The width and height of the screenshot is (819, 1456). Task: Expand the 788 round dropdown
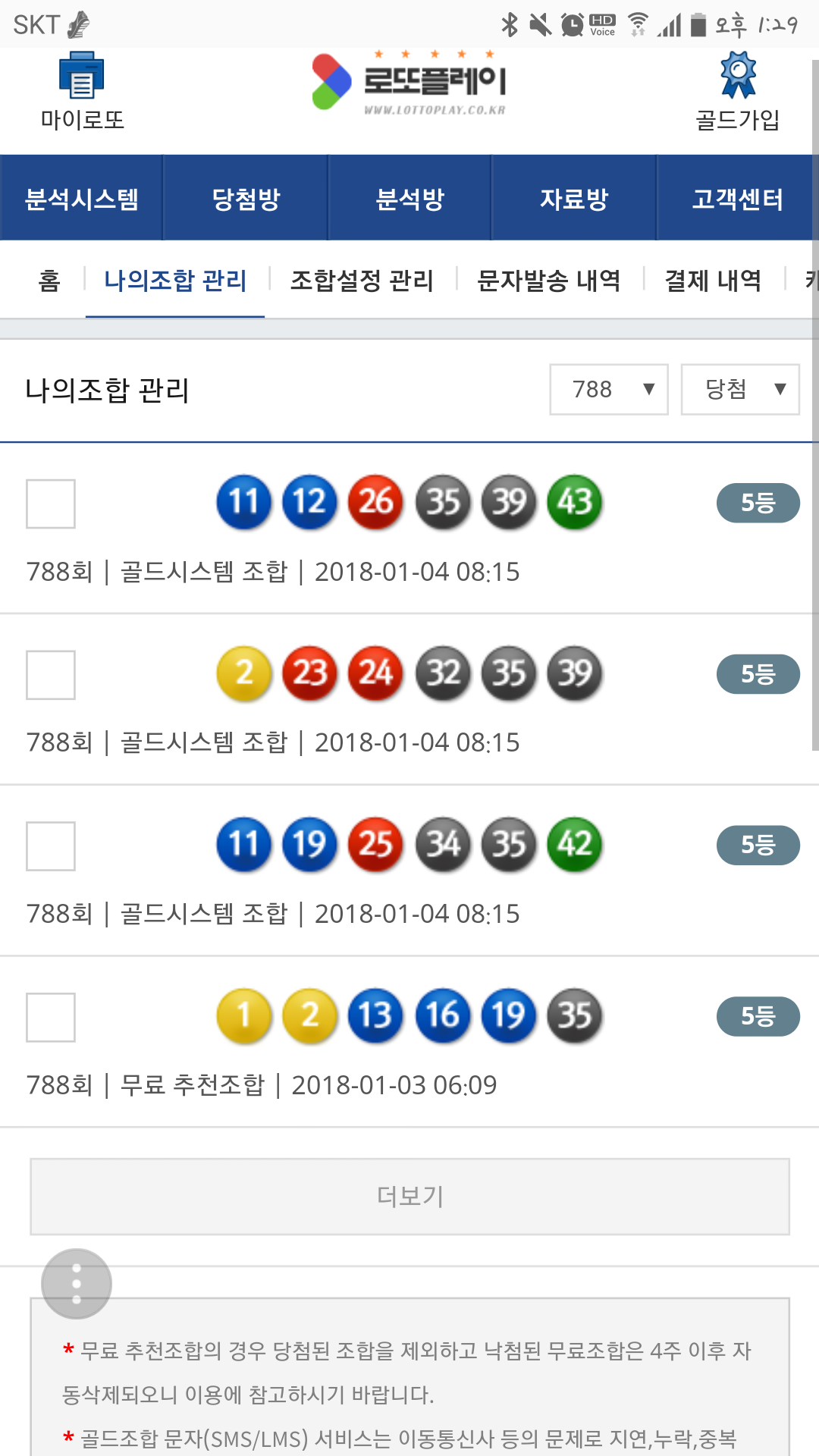(609, 389)
